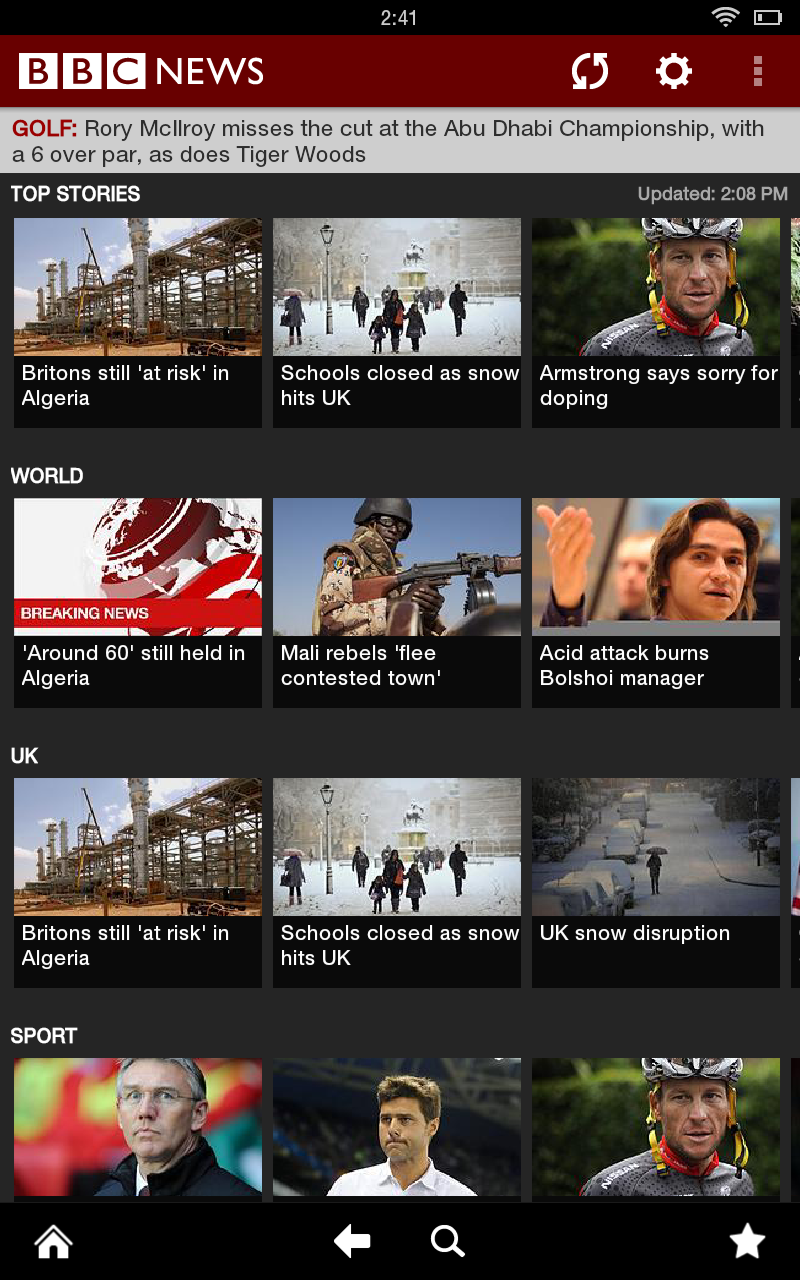The height and width of the screenshot is (1280, 800).
Task: Check the Wi-Fi status icon
Action: [x=725, y=16]
